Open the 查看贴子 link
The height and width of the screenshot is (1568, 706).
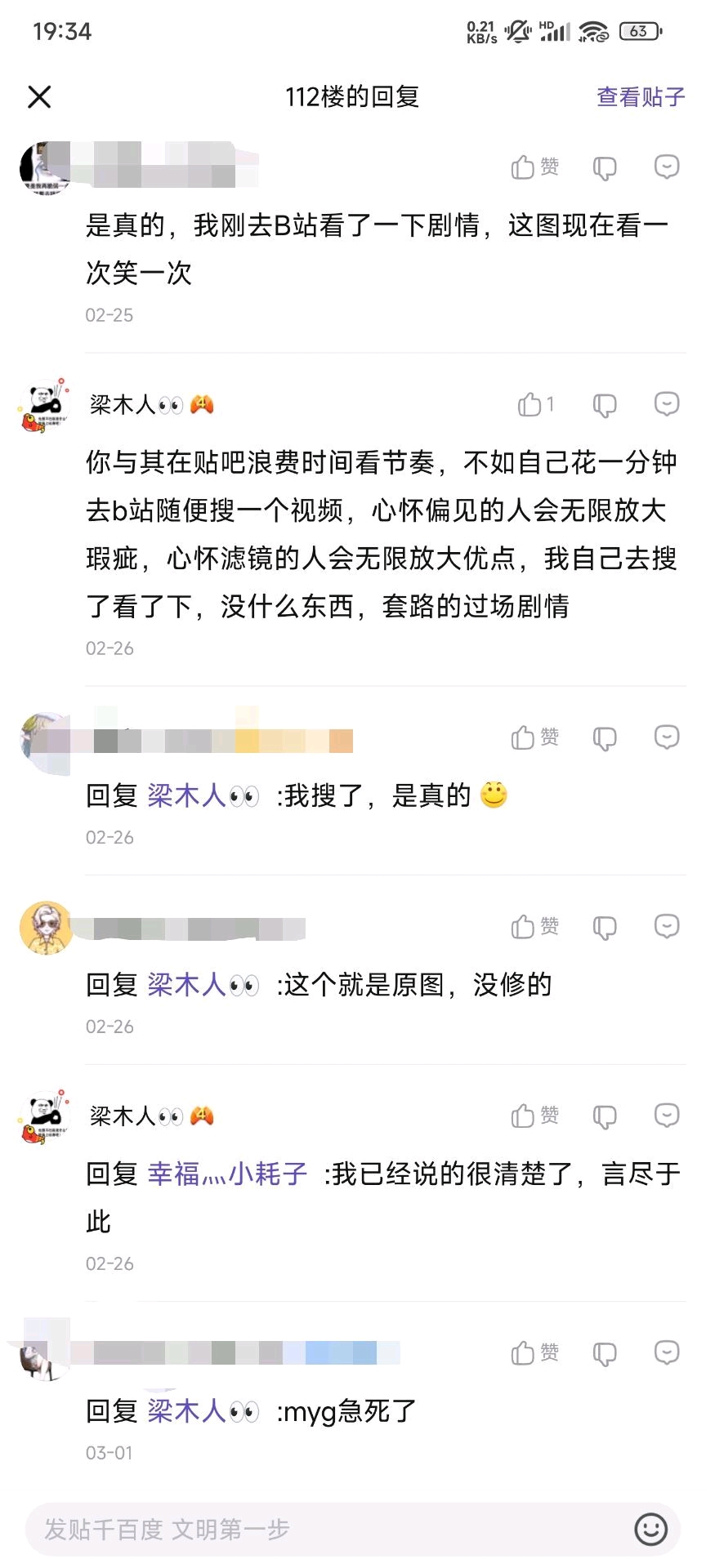click(x=641, y=97)
